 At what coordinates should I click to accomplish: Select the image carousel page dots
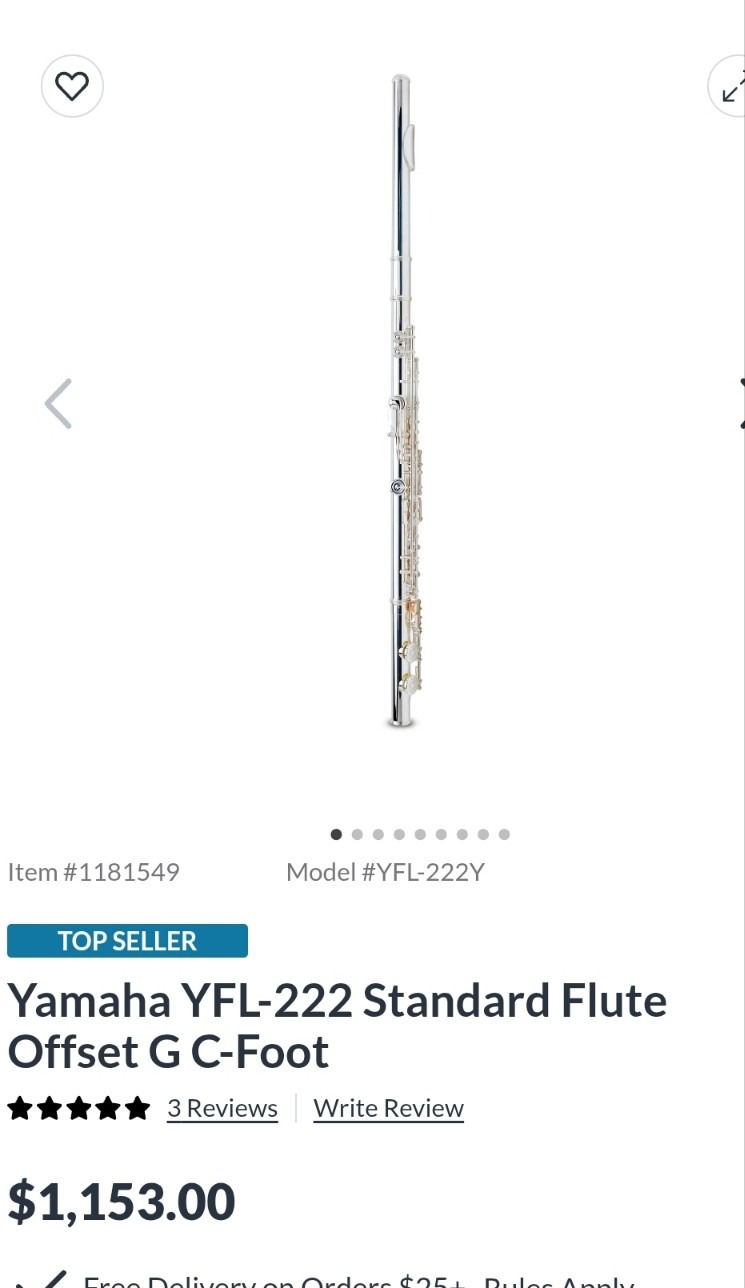click(x=420, y=834)
